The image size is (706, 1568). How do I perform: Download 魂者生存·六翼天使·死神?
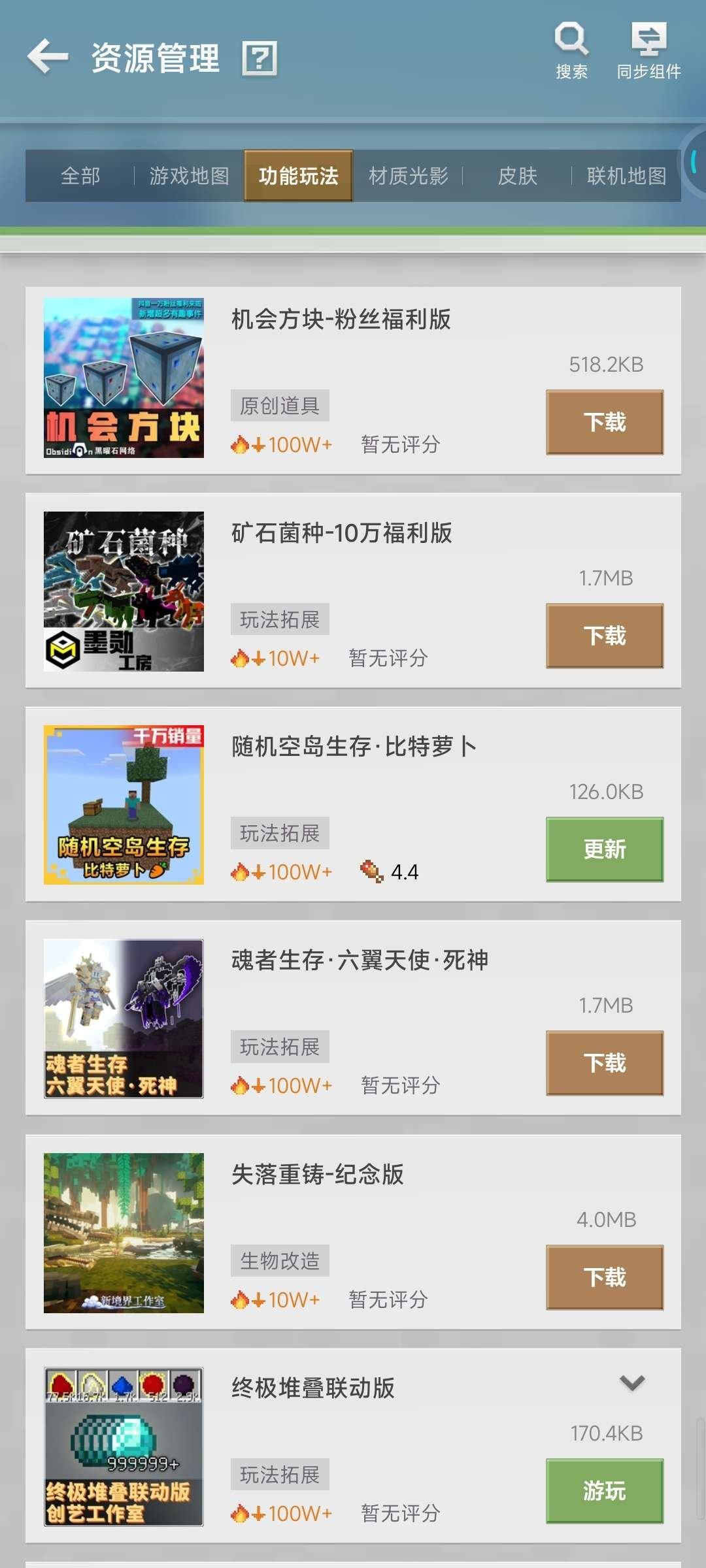coord(603,1063)
